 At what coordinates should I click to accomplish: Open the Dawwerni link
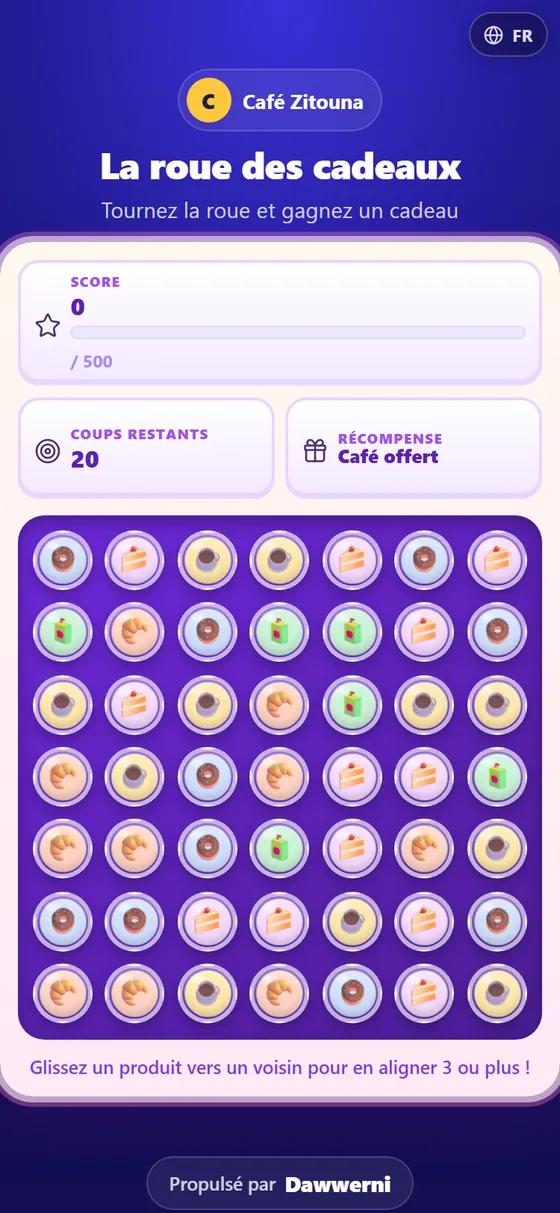(x=337, y=1184)
